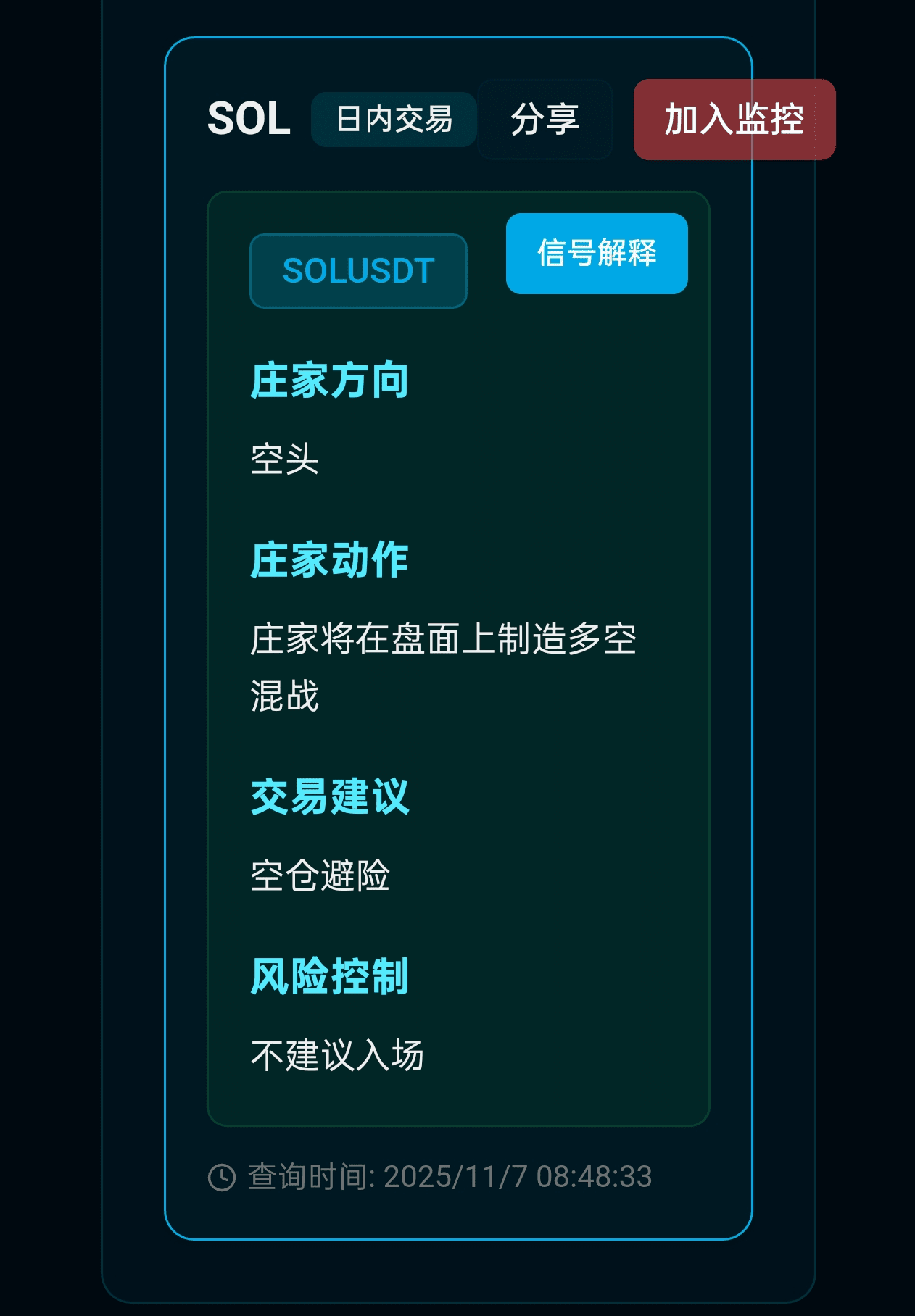Select the SOLUSDT pair chip
The width and height of the screenshot is (915, 1316).
click(358, 271)
